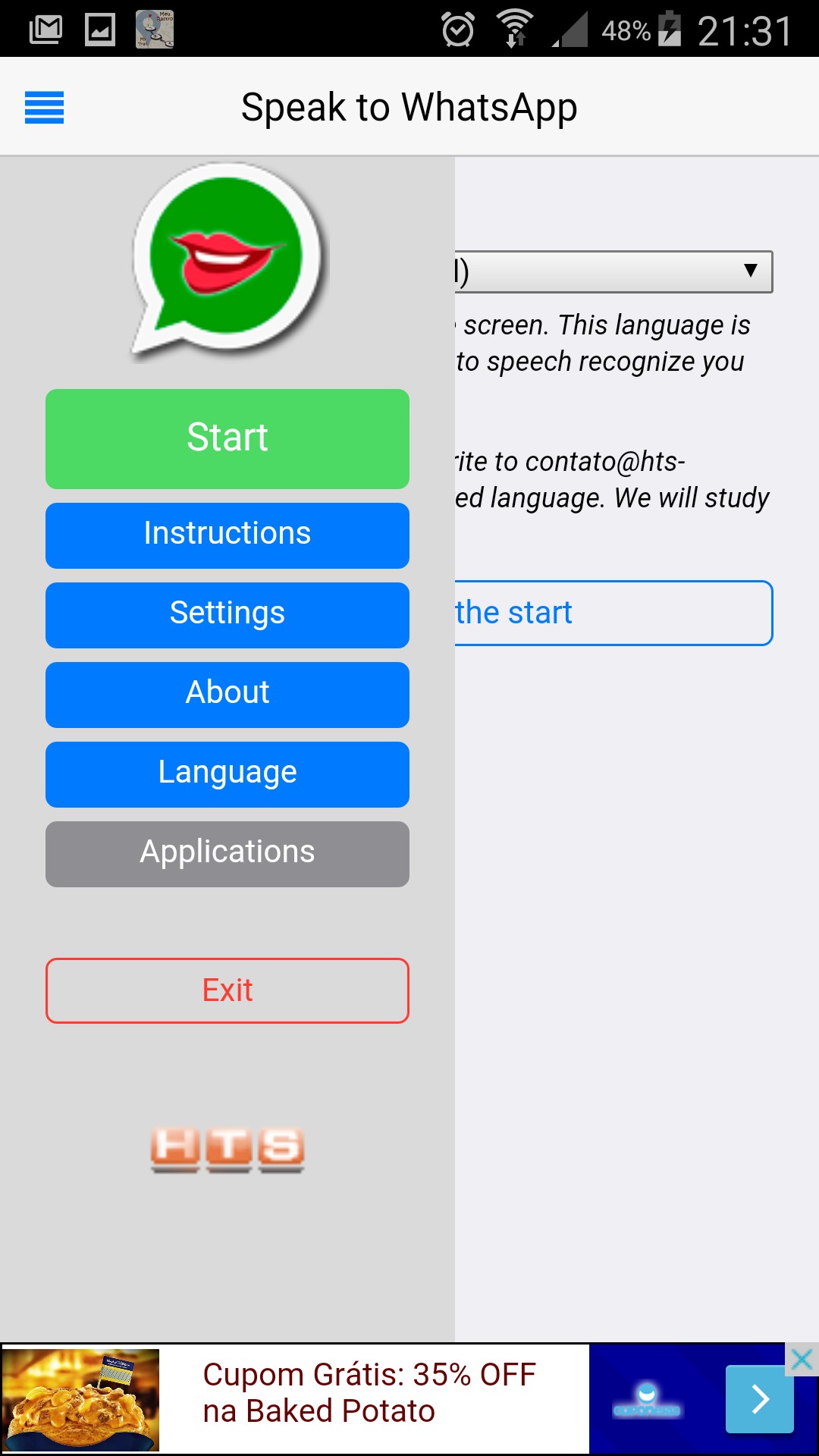This screenshot has width=819, height=1456.
Task: Expand the language dropdown
Action: point(614,271)
